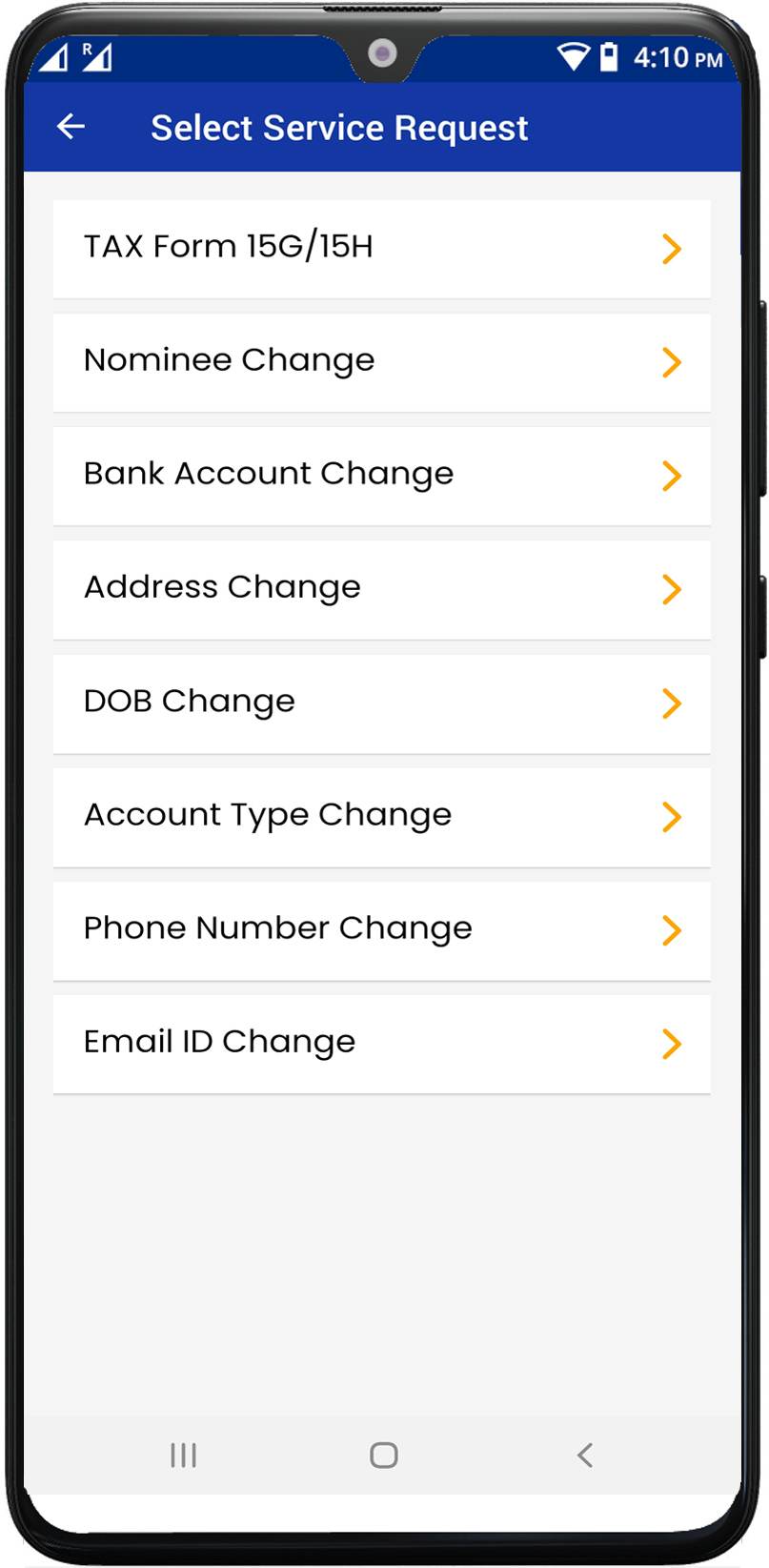Tap the recent apps button in navigation bar
The width and height of the screenshot is (769, 1568).
[x=182, y=1456]
